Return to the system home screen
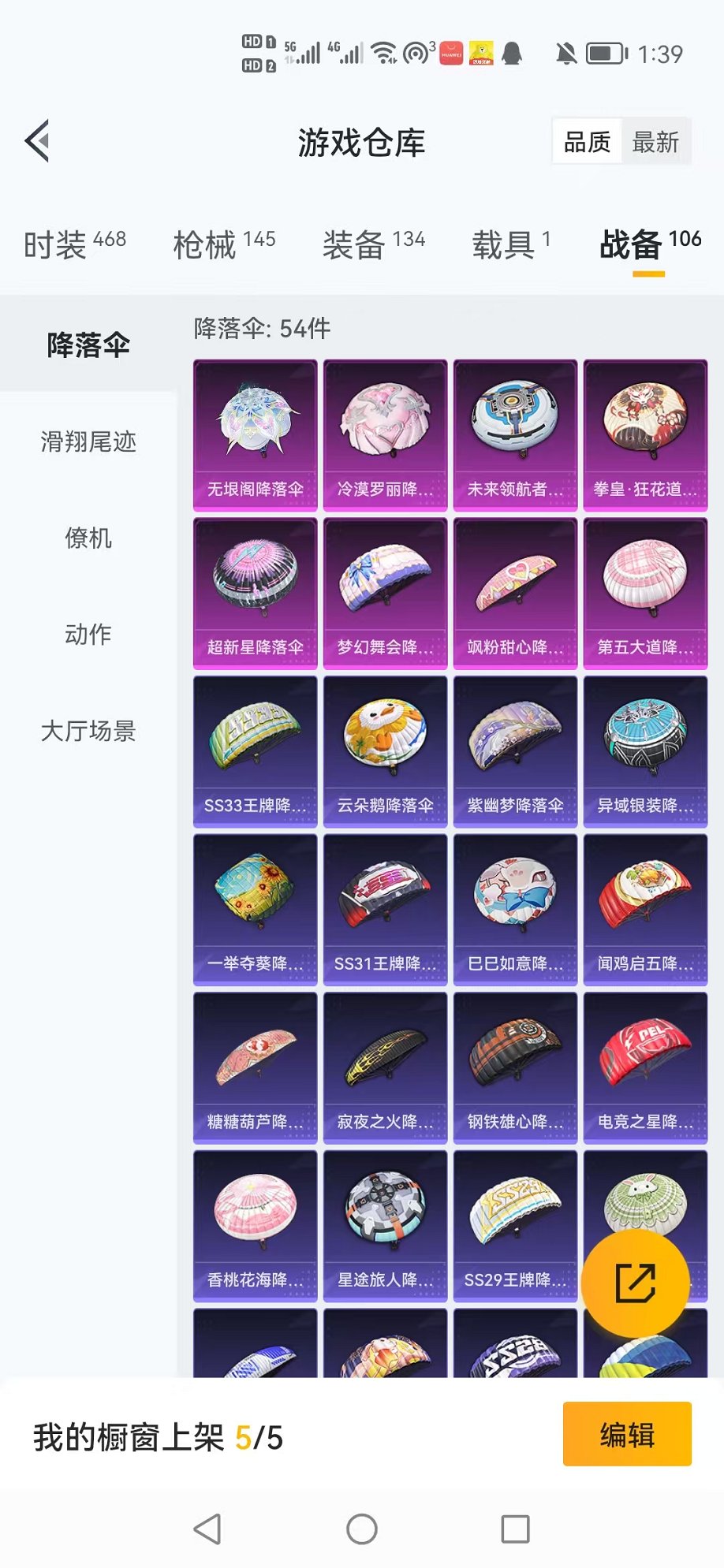This screenshot has height=1568, width=724. tap(362, 1529)
